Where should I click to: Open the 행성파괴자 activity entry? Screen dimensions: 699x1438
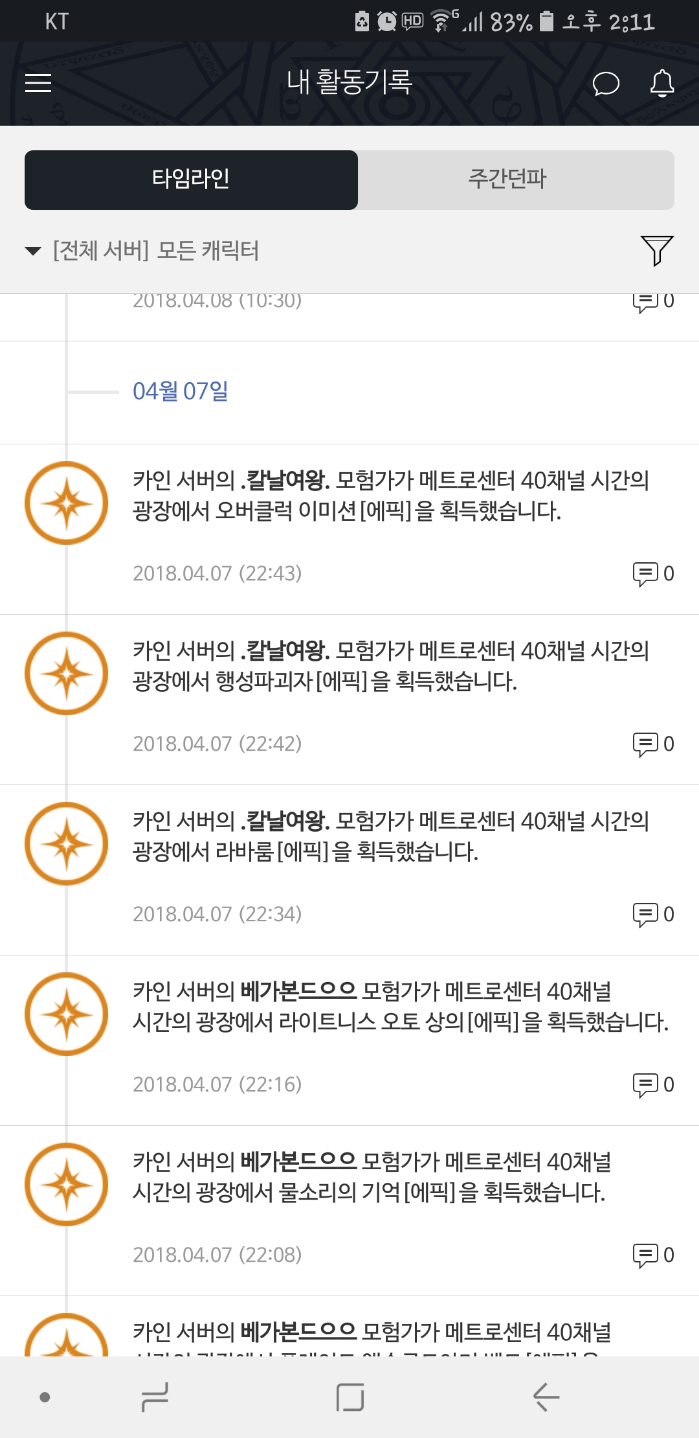(x=390, y=667)
